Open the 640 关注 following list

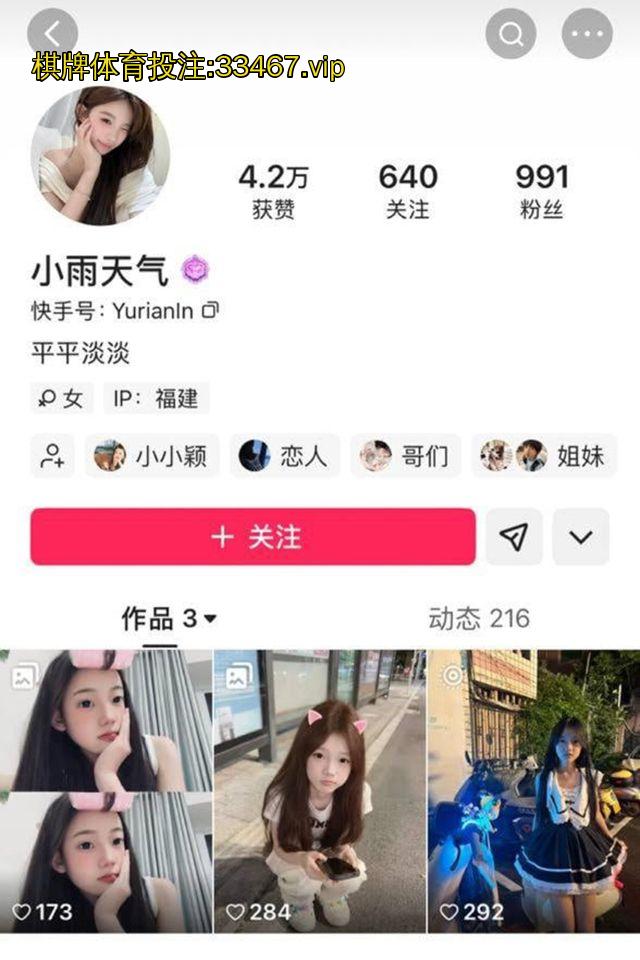click(408, 190)
